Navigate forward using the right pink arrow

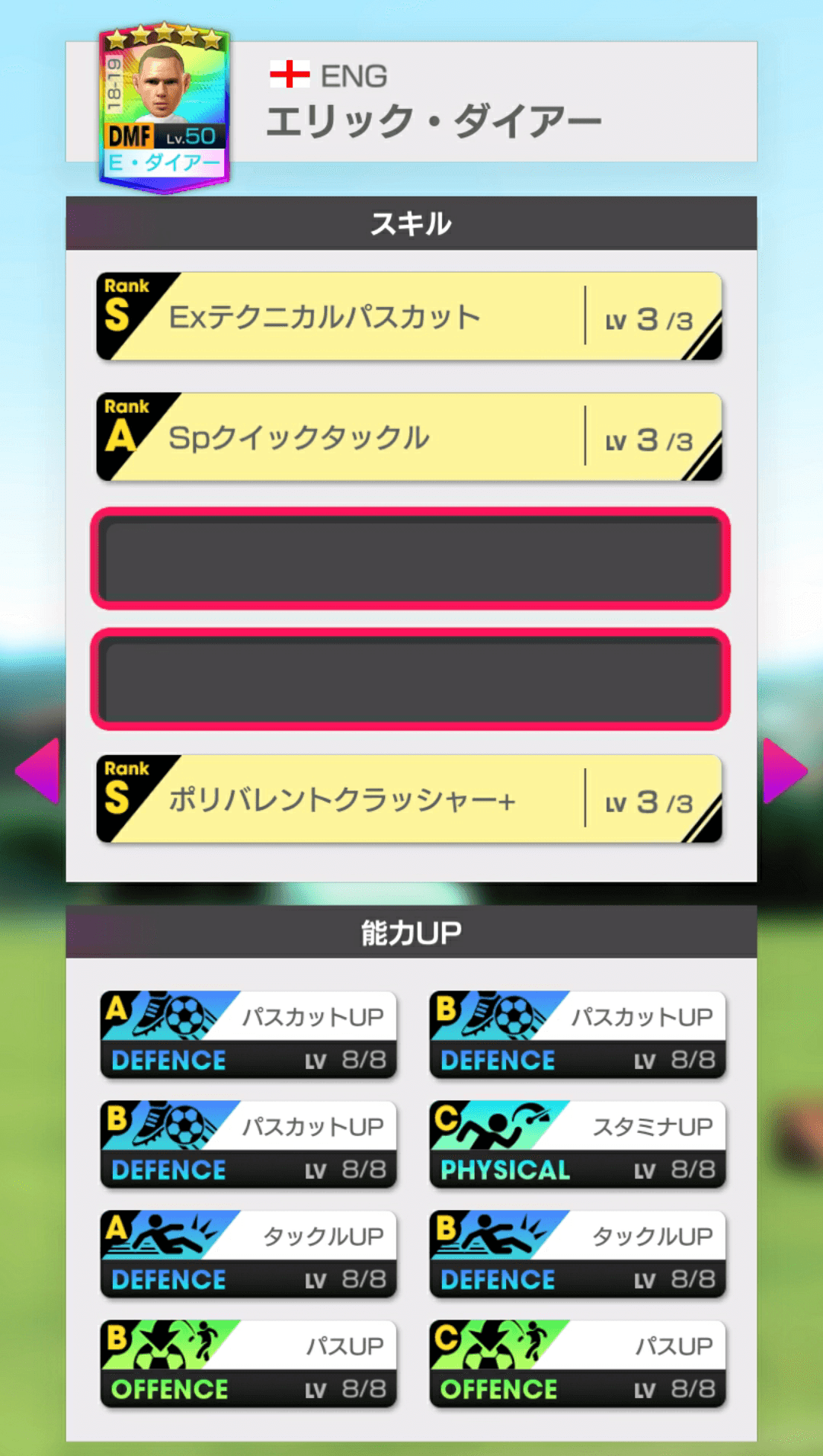click(785, 772)
